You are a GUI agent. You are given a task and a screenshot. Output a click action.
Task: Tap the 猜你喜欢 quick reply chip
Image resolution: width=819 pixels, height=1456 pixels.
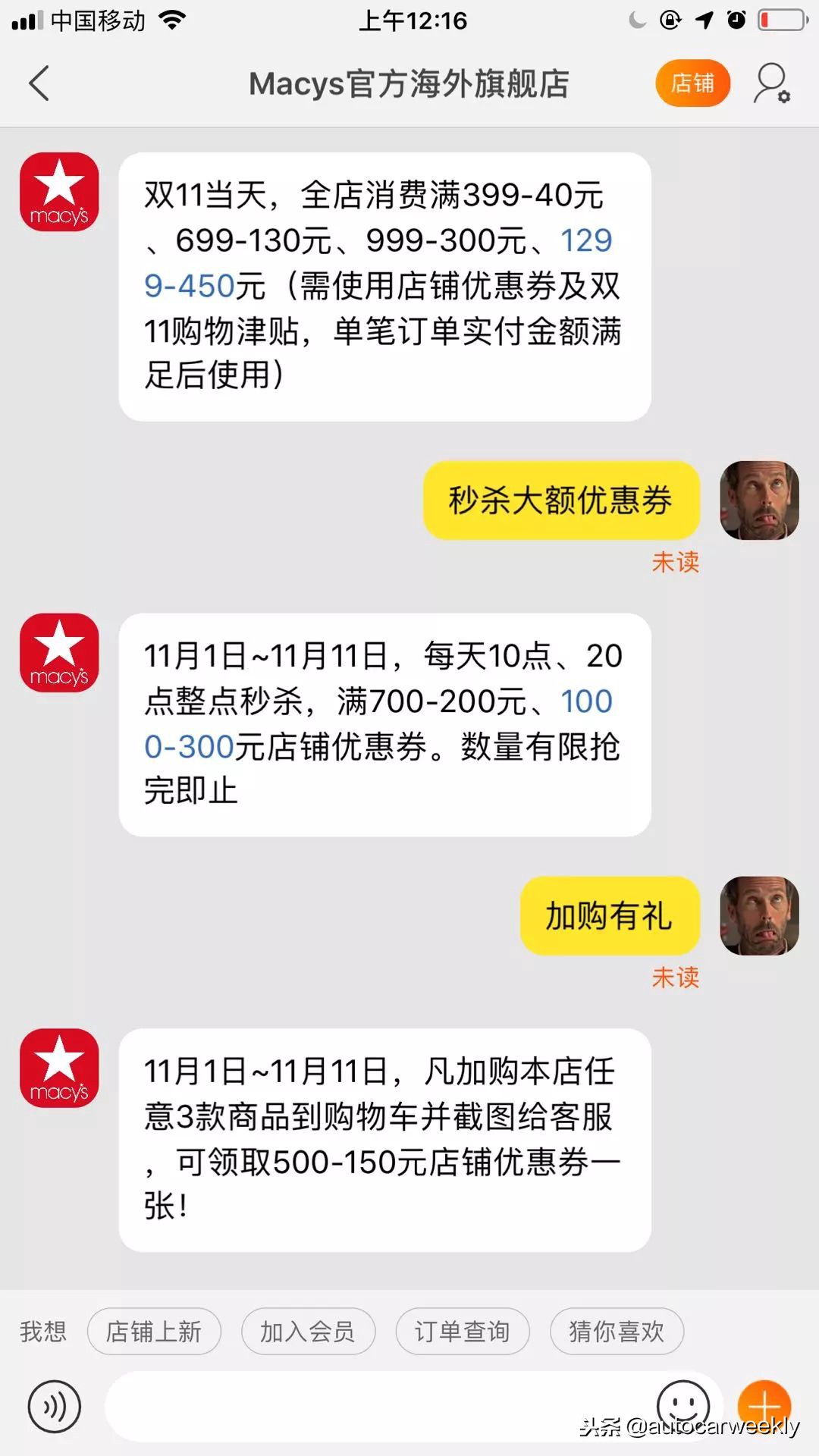[x=616, y=1331]
